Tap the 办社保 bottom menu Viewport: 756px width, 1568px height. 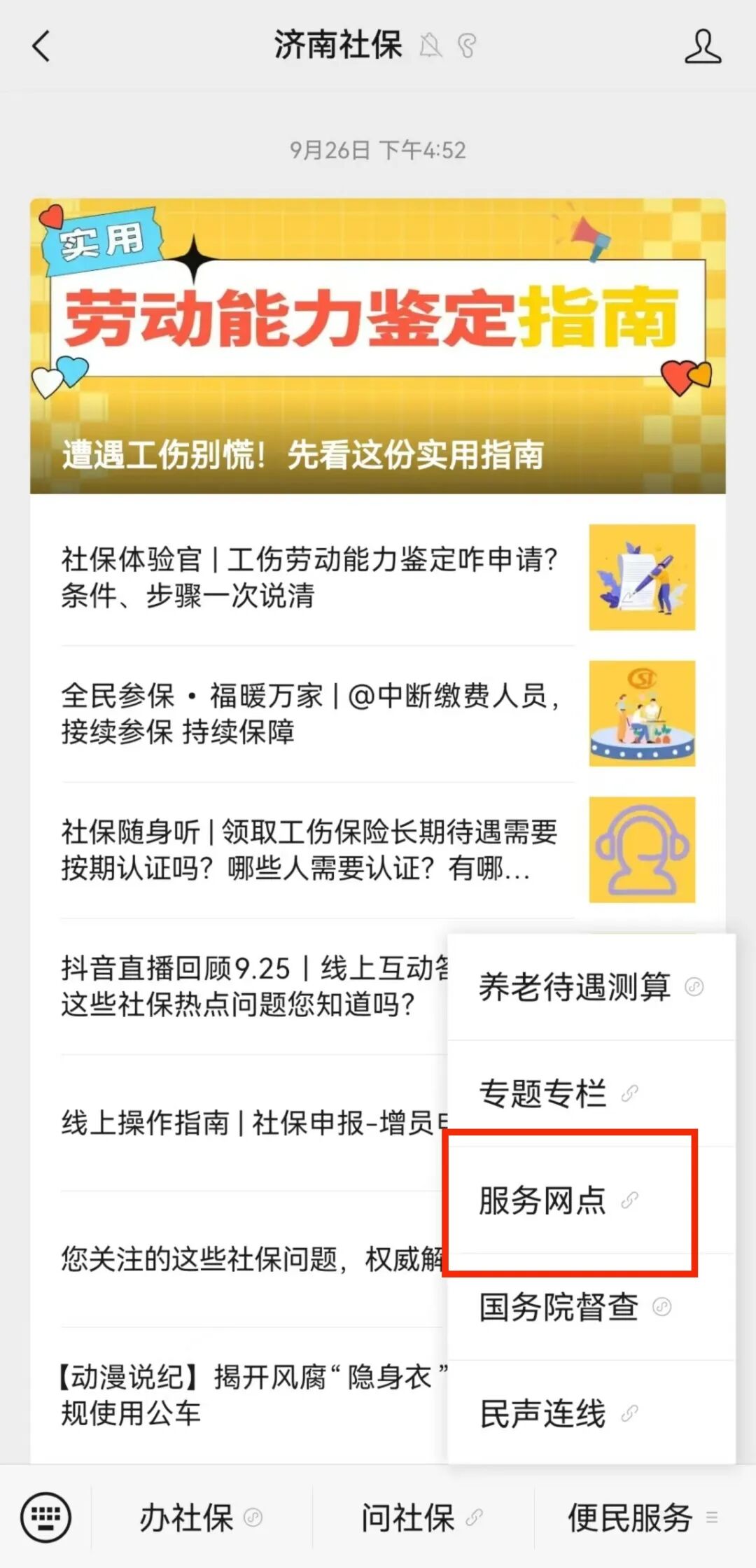point(200,1518)
